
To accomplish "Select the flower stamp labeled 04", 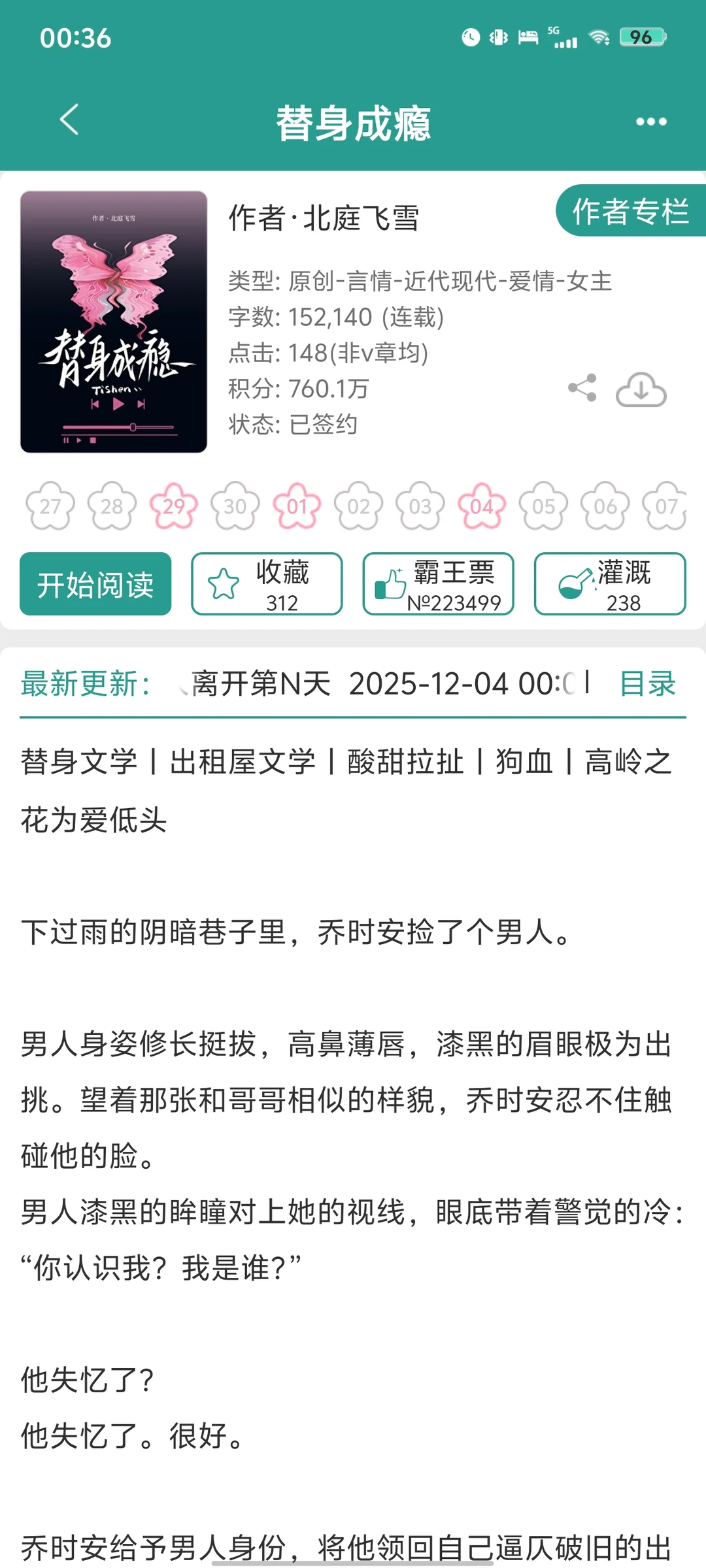I will [x=482, y=506].
